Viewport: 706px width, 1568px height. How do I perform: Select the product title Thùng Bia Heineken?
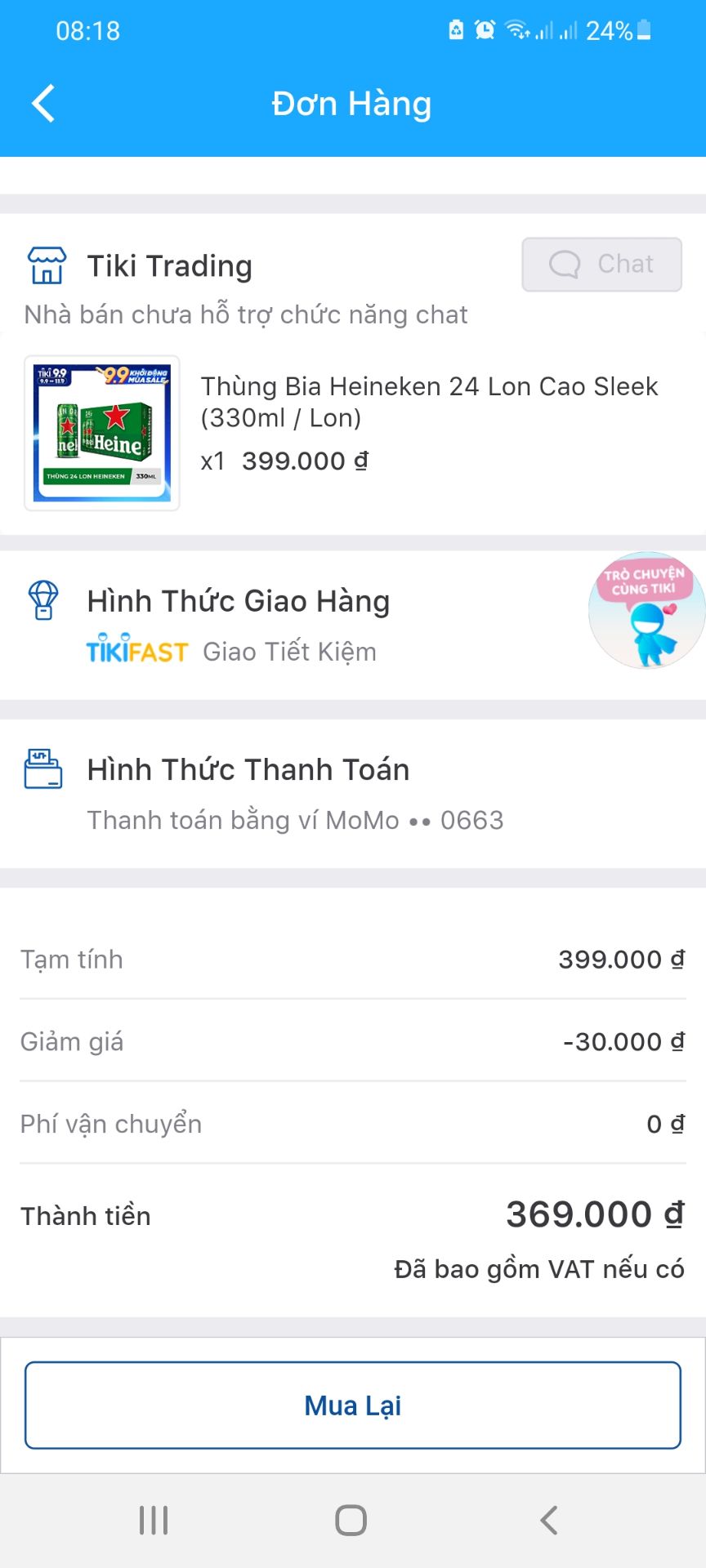tap(429, 402)
